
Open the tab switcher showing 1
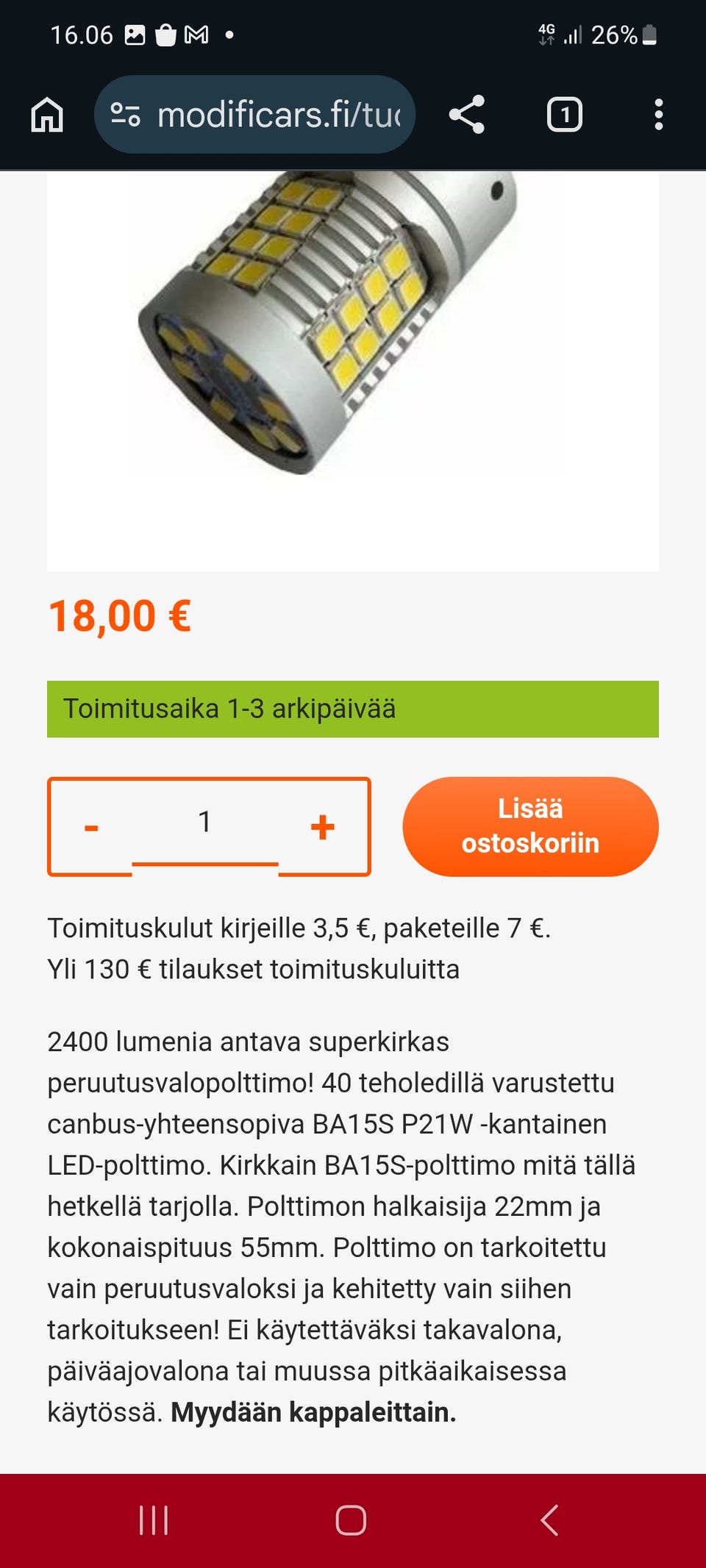pos(565,114)
